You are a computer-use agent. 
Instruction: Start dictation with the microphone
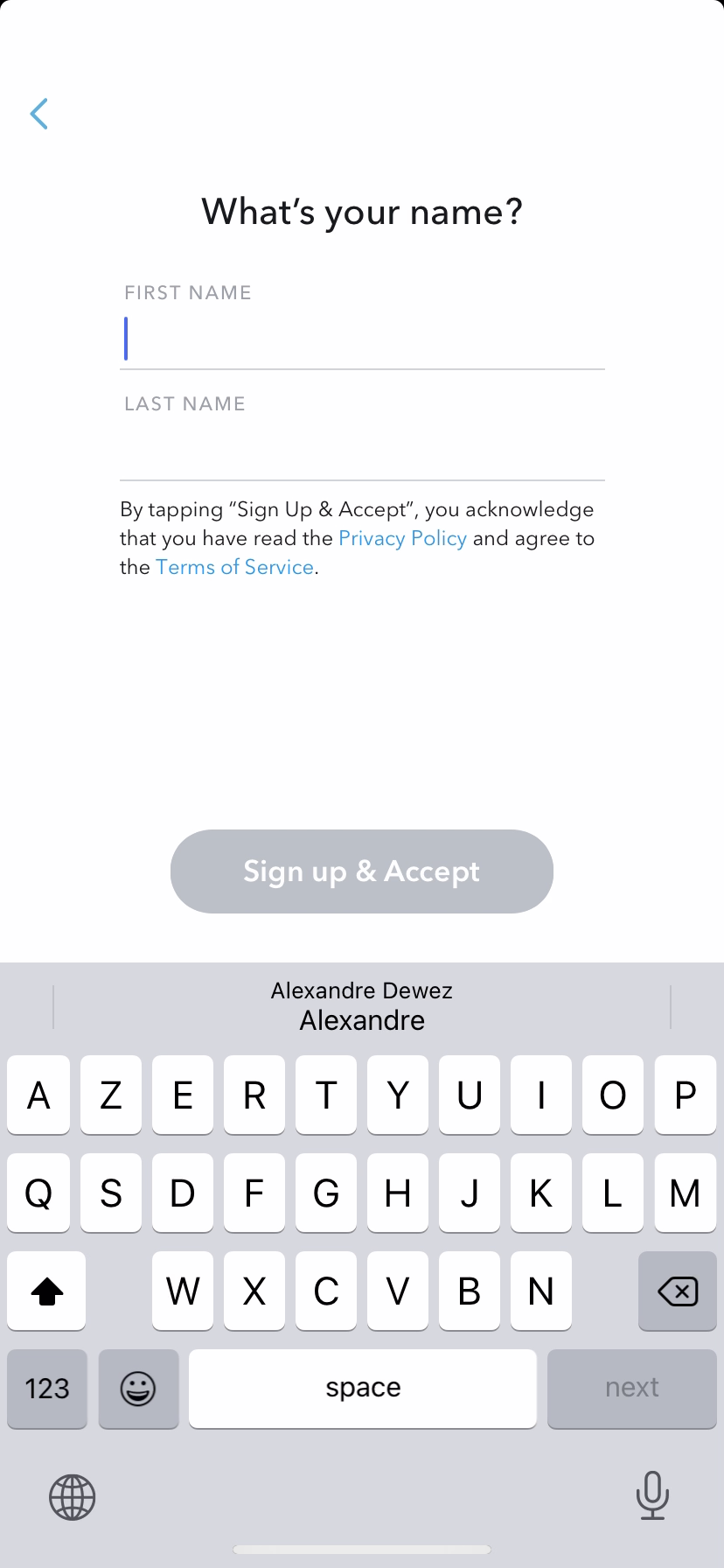(652, 1495)
